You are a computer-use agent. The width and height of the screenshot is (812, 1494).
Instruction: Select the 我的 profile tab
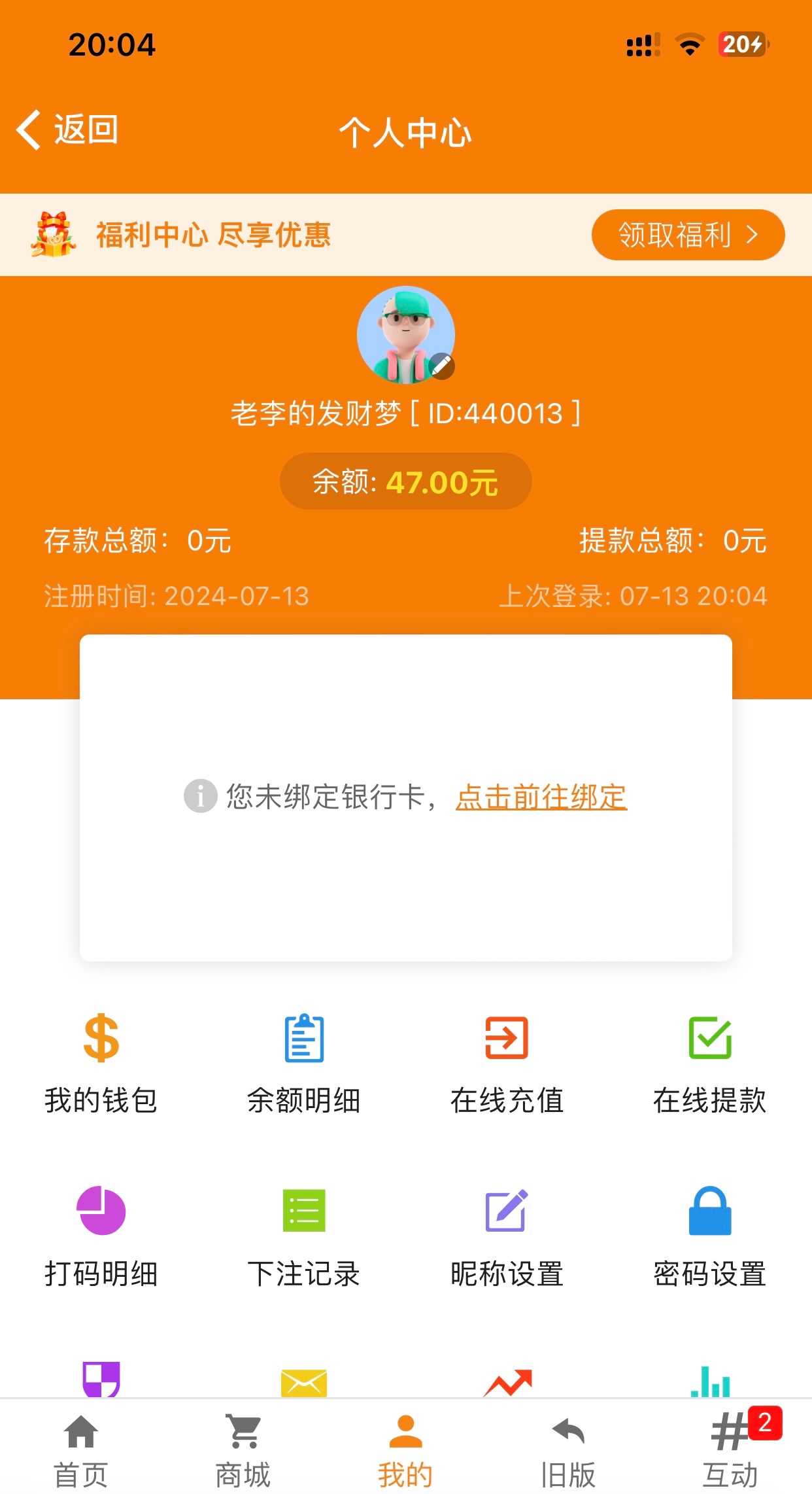pyautogui.click(x=405, y=1450)
